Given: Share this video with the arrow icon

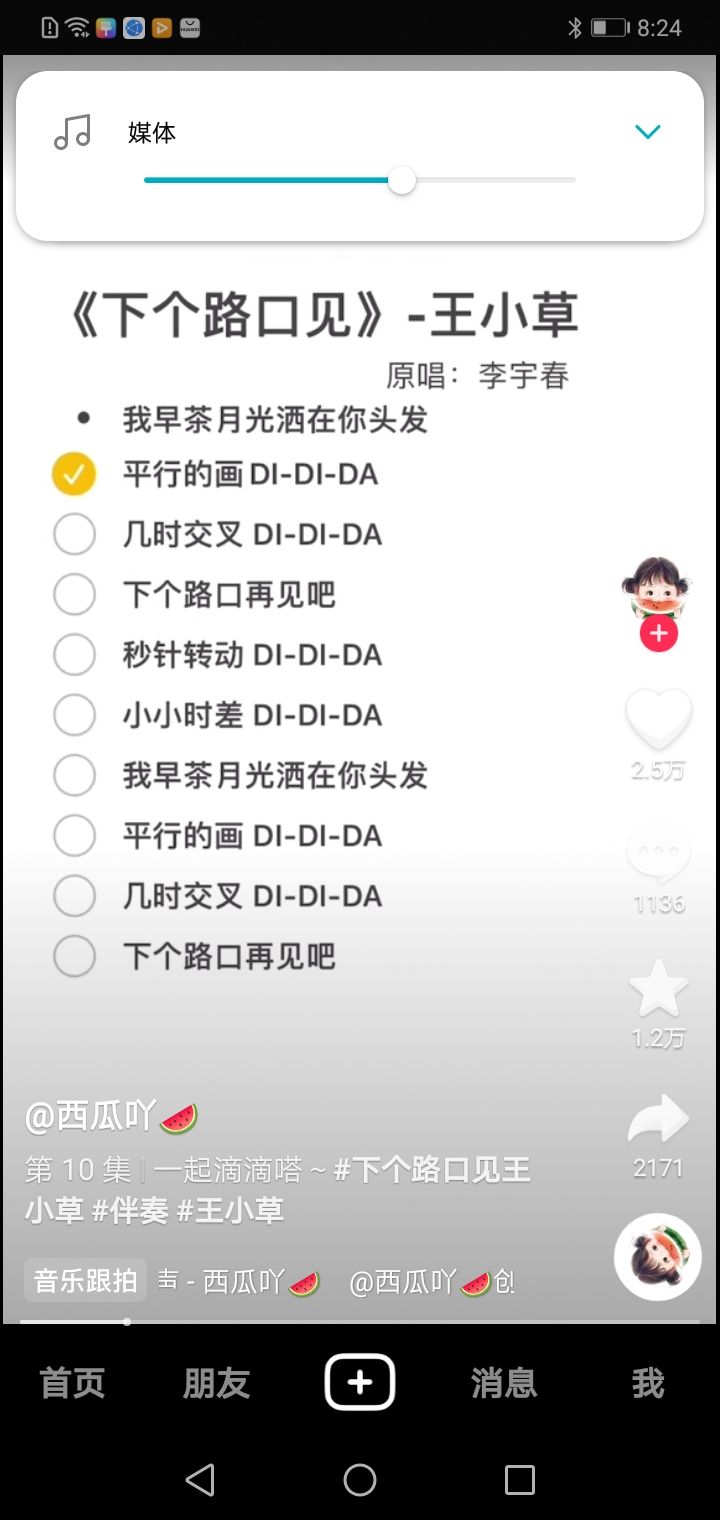Looking at the screenshot, I should pyautogui.click(x=658, y=1120).
